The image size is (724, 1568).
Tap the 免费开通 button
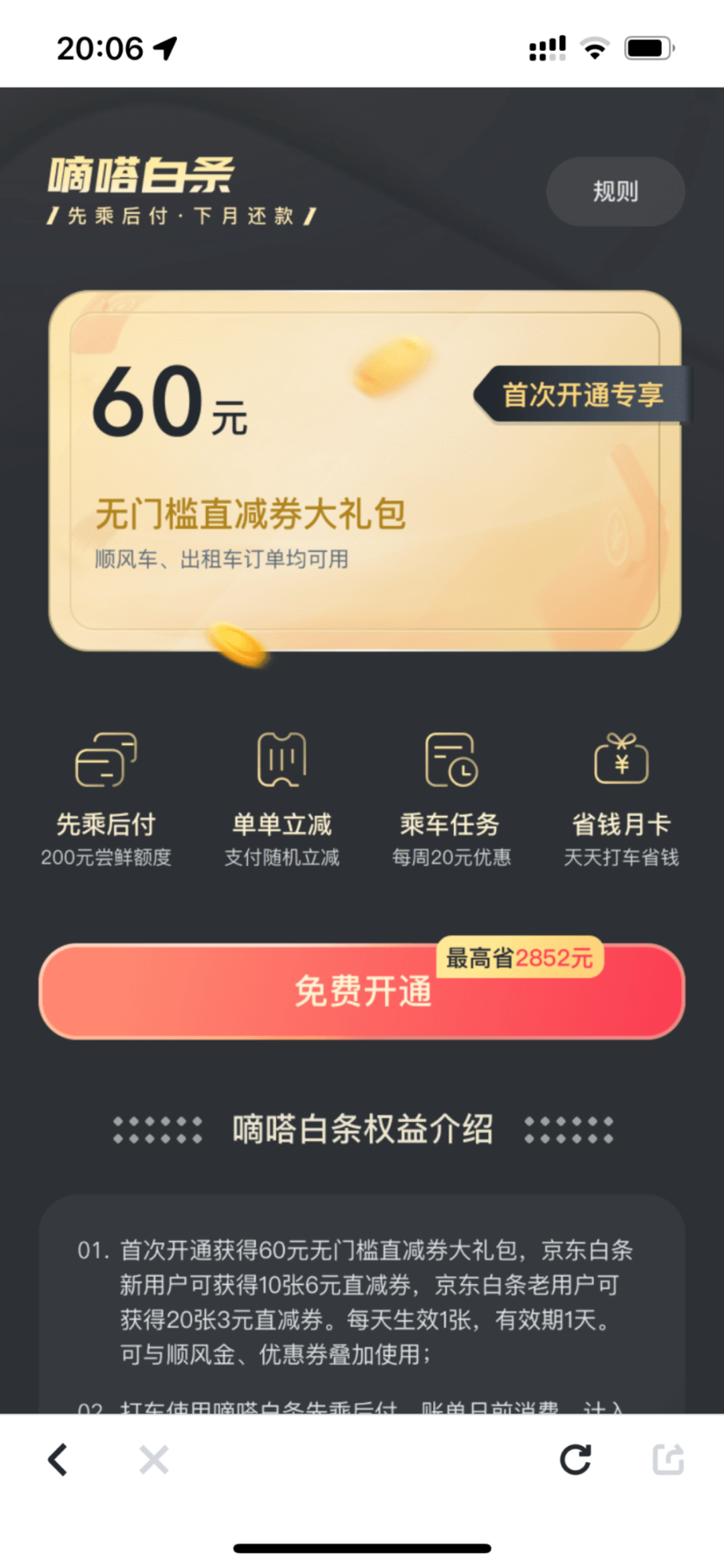(362, 991)
